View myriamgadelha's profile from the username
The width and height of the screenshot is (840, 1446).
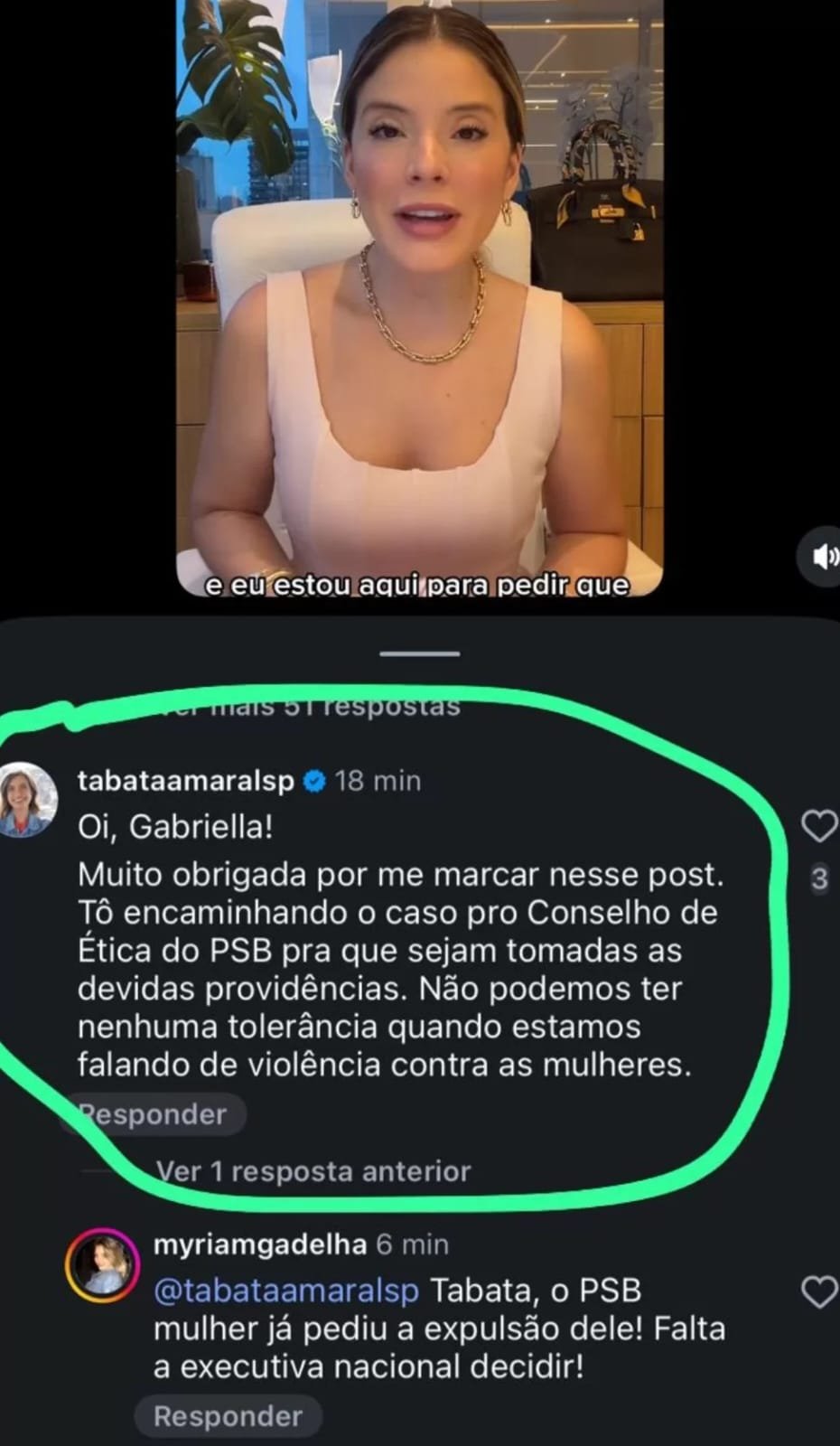click(x=259, y=1244)
